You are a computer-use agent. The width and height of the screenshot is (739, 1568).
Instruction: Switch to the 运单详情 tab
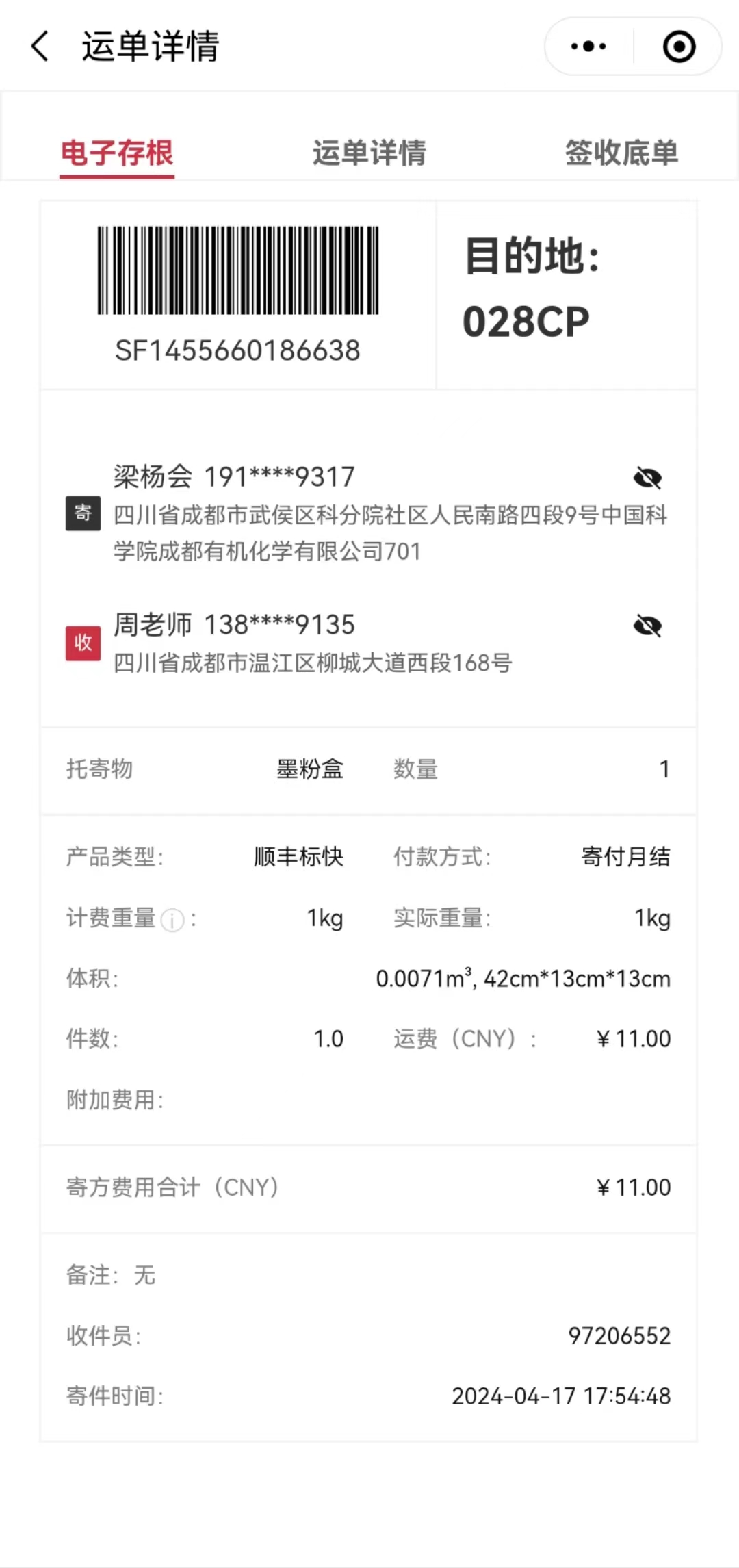tap(369, 153)
